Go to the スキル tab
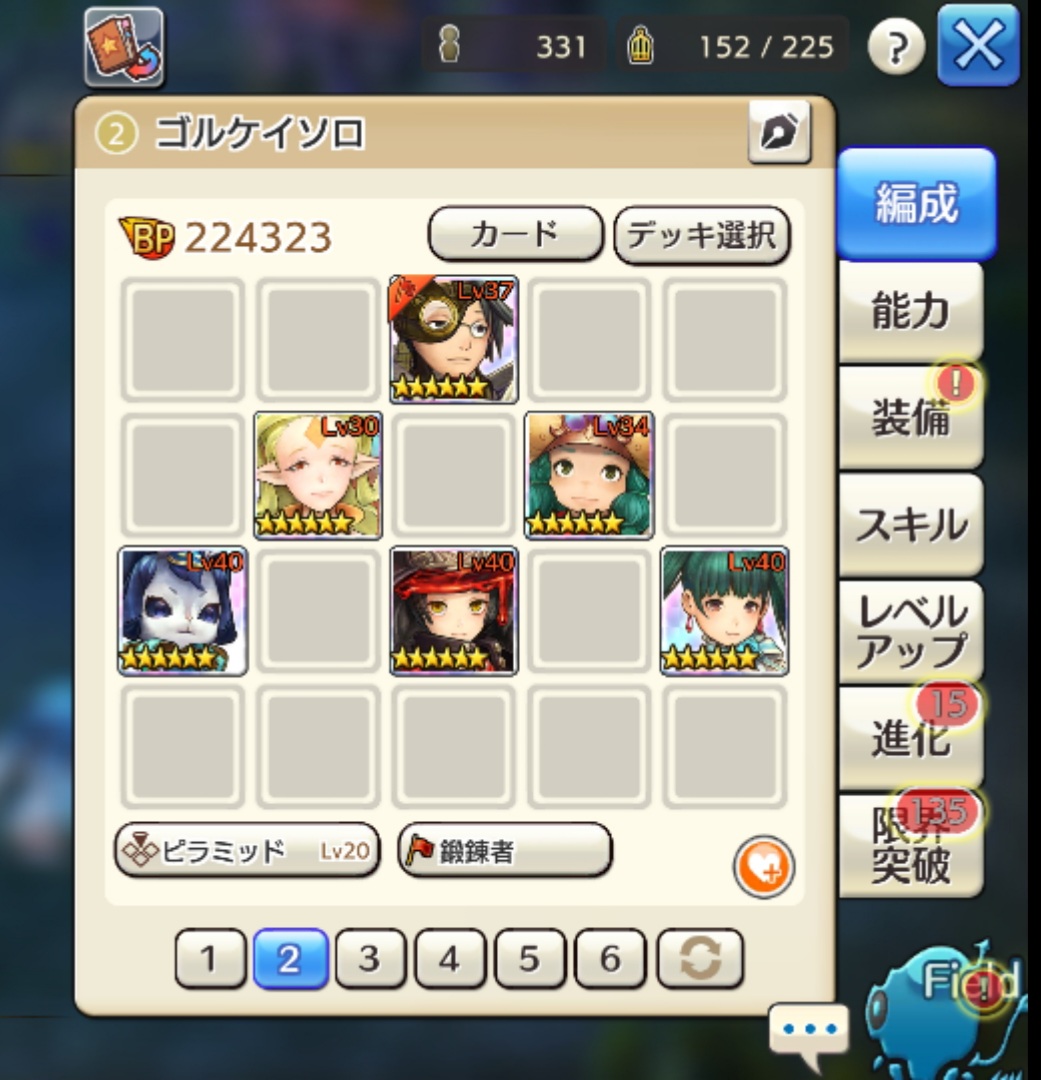The height and width of the screenshot is (1080, 1041). [x=908, y=525]
